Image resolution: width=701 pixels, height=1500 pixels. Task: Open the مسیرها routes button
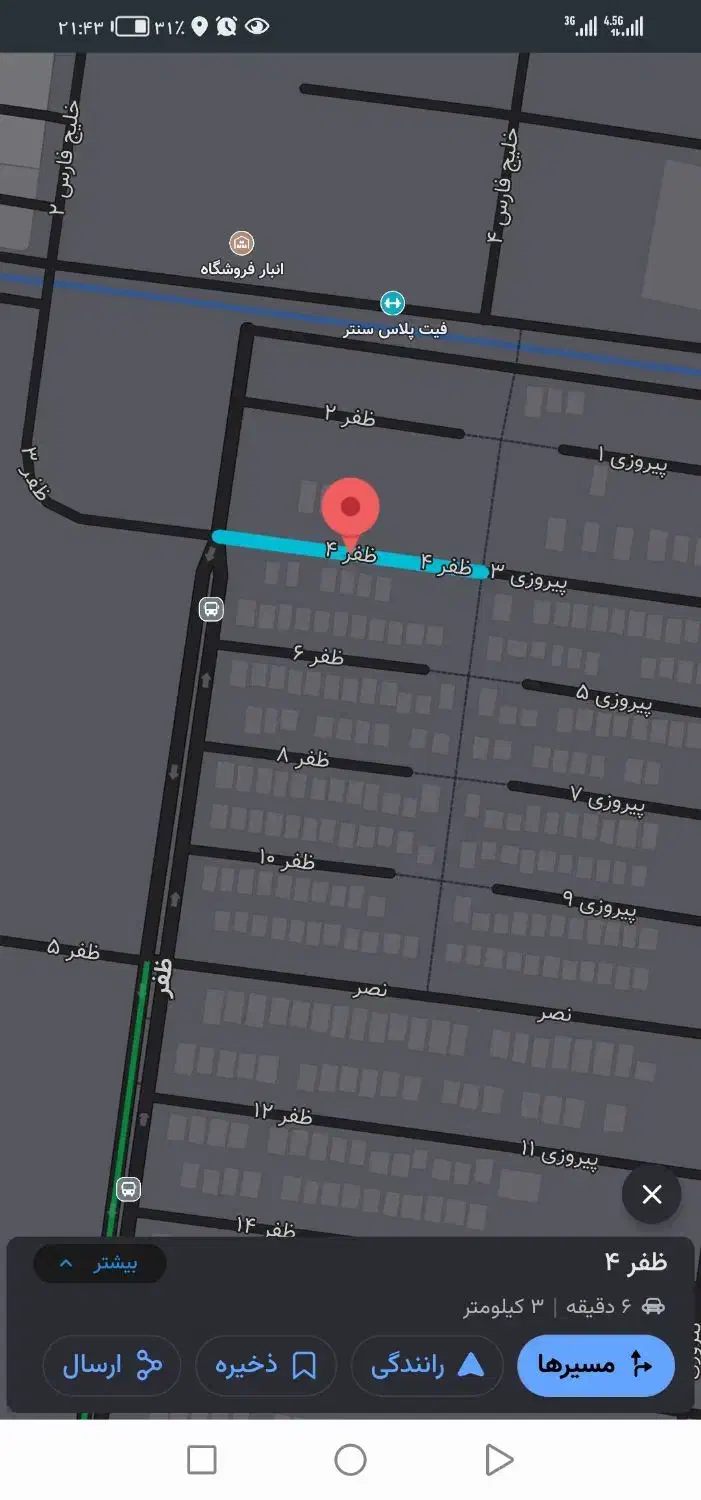(x=596, y=1365)
